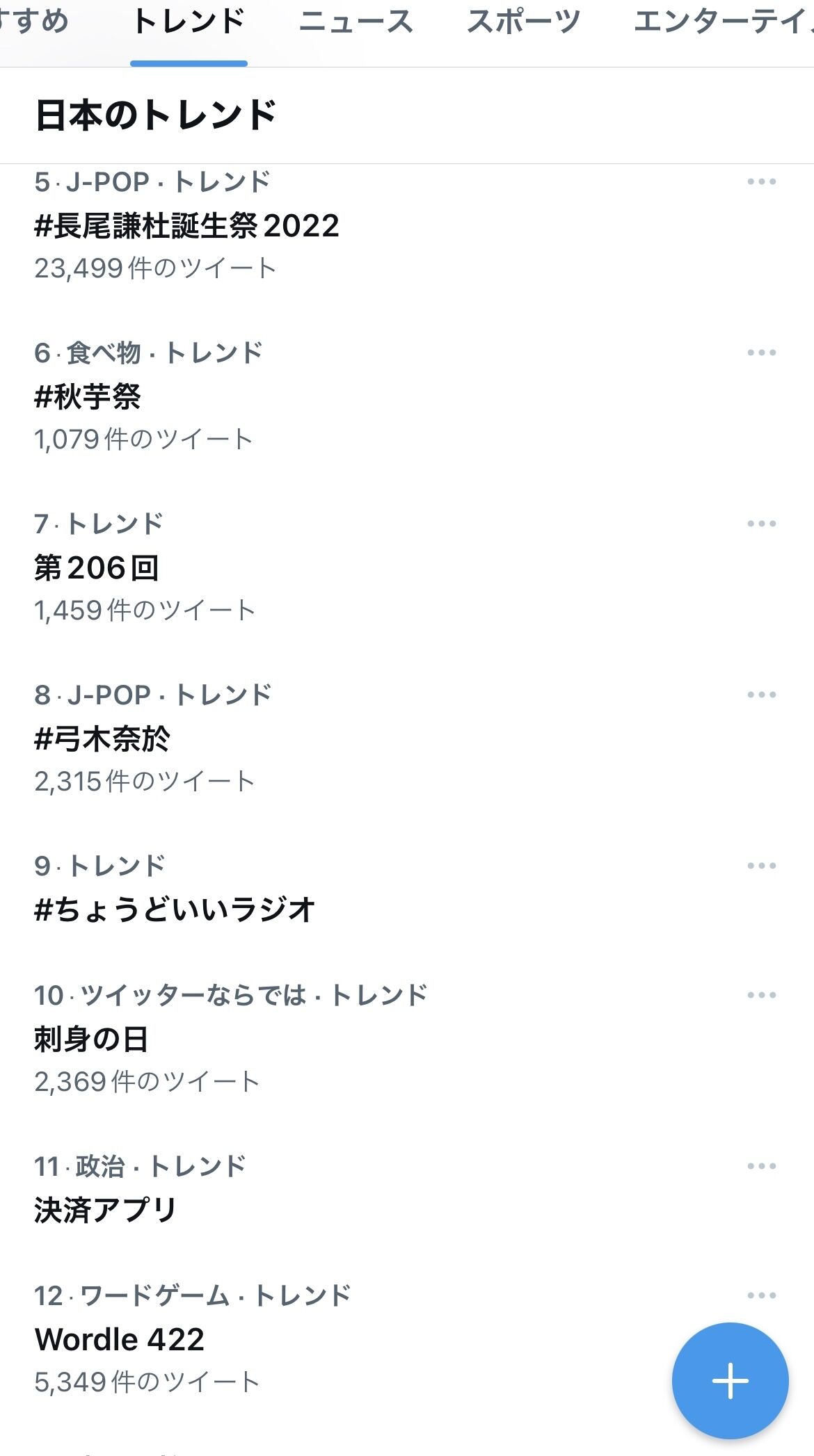Viewport: 814px width, 1456px height.
Task: Open the #秋芋祭 trend
Action: click(407, 396)
